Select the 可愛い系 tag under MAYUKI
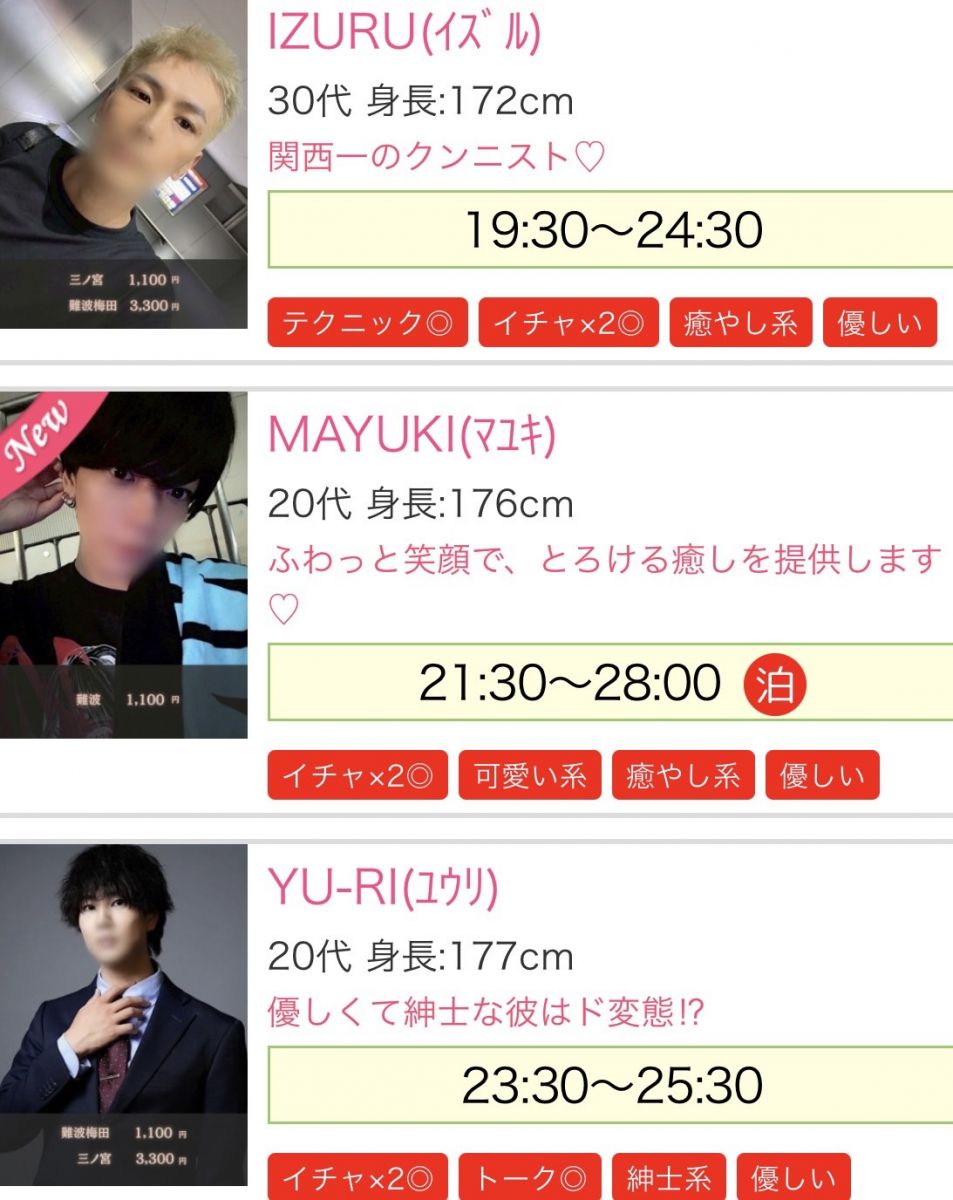Viewport: 953px width, 1200px height. pos(530,776)
